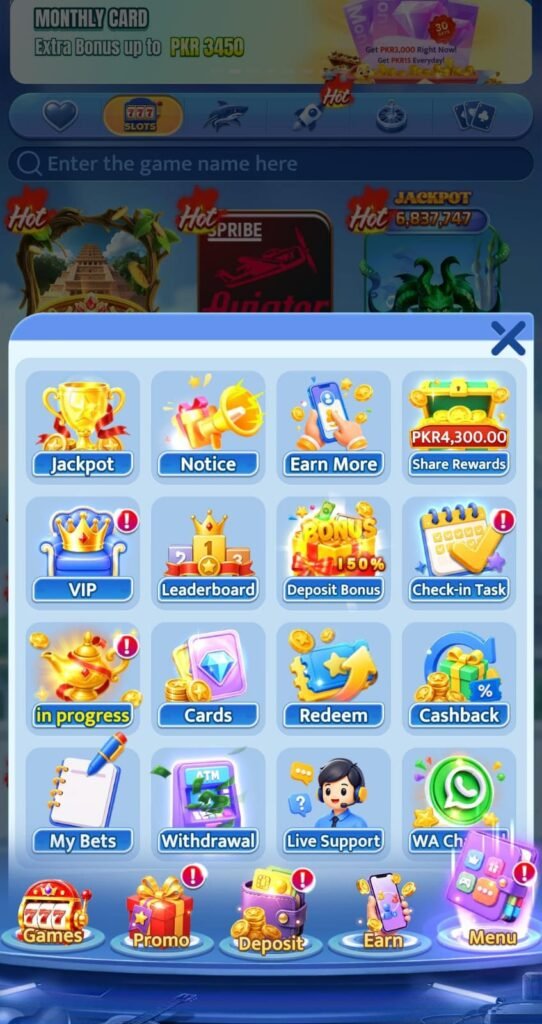Open the VIP tile
542x1024 pixels.
point(82,552)
